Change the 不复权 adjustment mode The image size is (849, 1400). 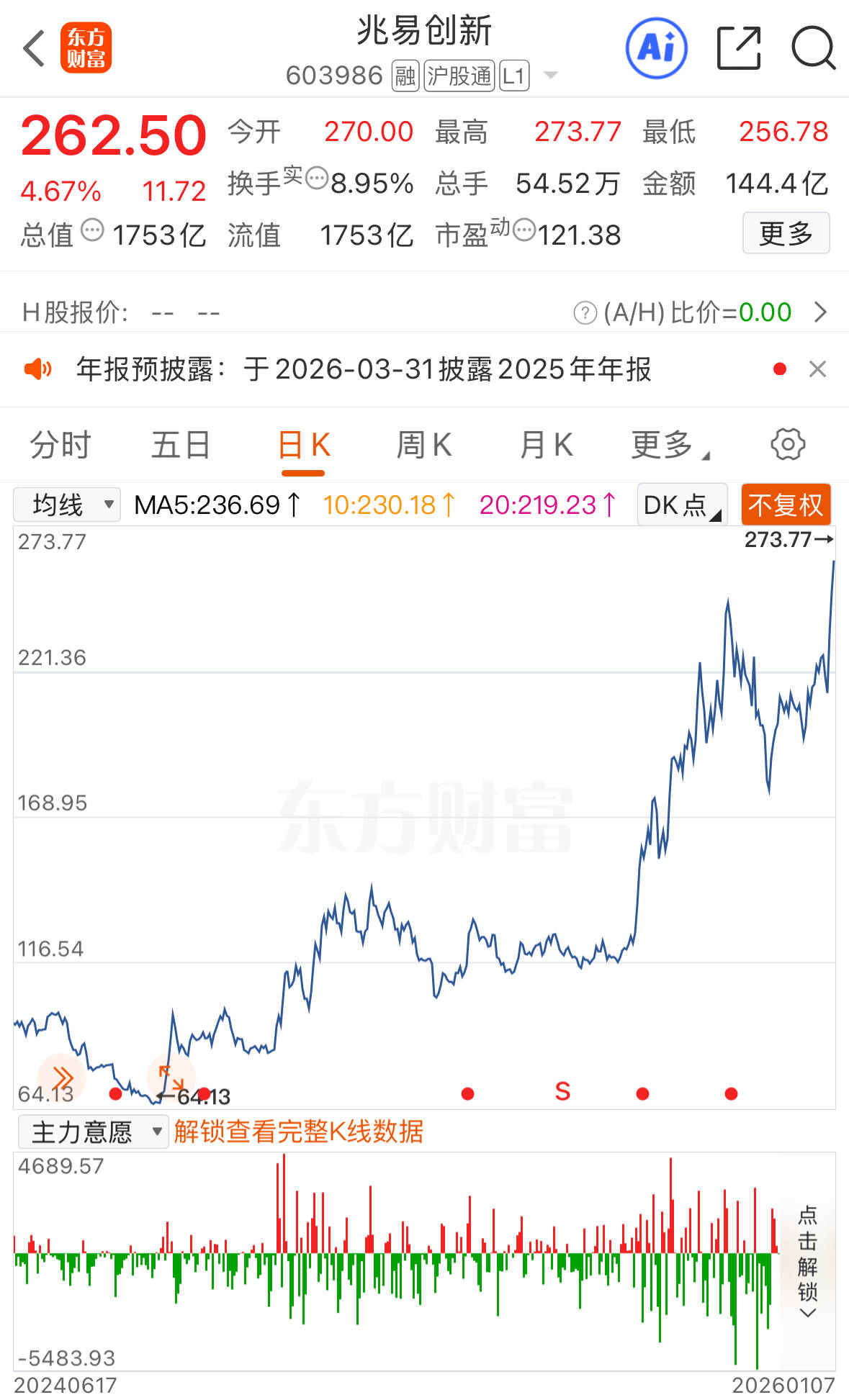[x=786, y=505]
